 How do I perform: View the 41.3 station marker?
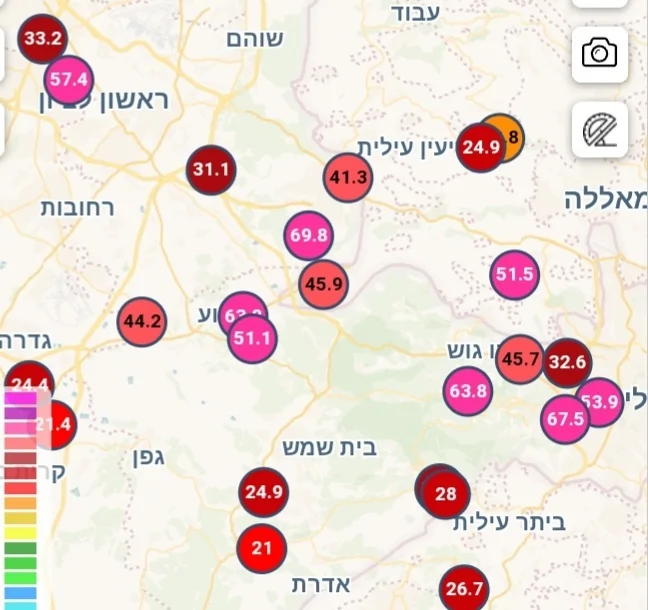348,179
